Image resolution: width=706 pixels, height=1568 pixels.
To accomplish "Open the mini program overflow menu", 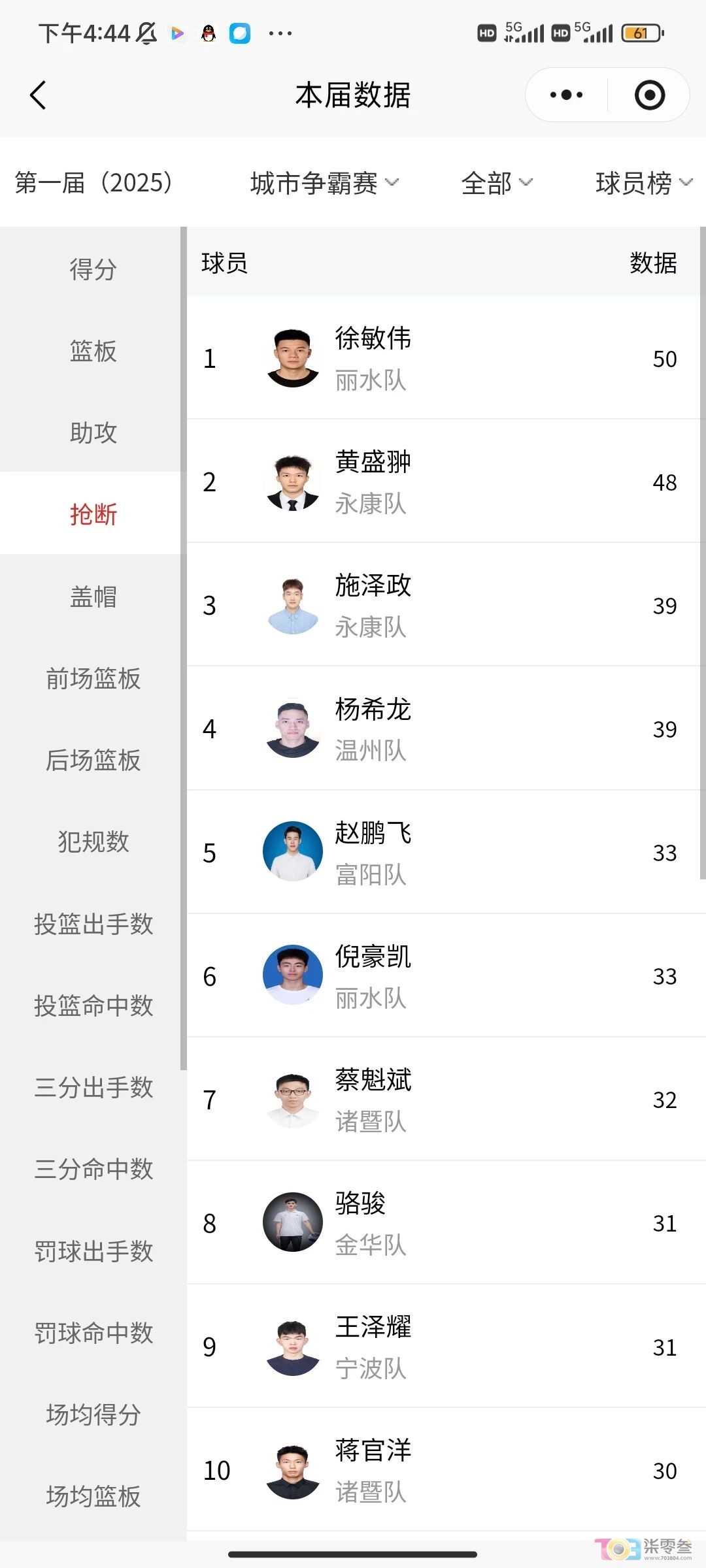I will (566, 95).
